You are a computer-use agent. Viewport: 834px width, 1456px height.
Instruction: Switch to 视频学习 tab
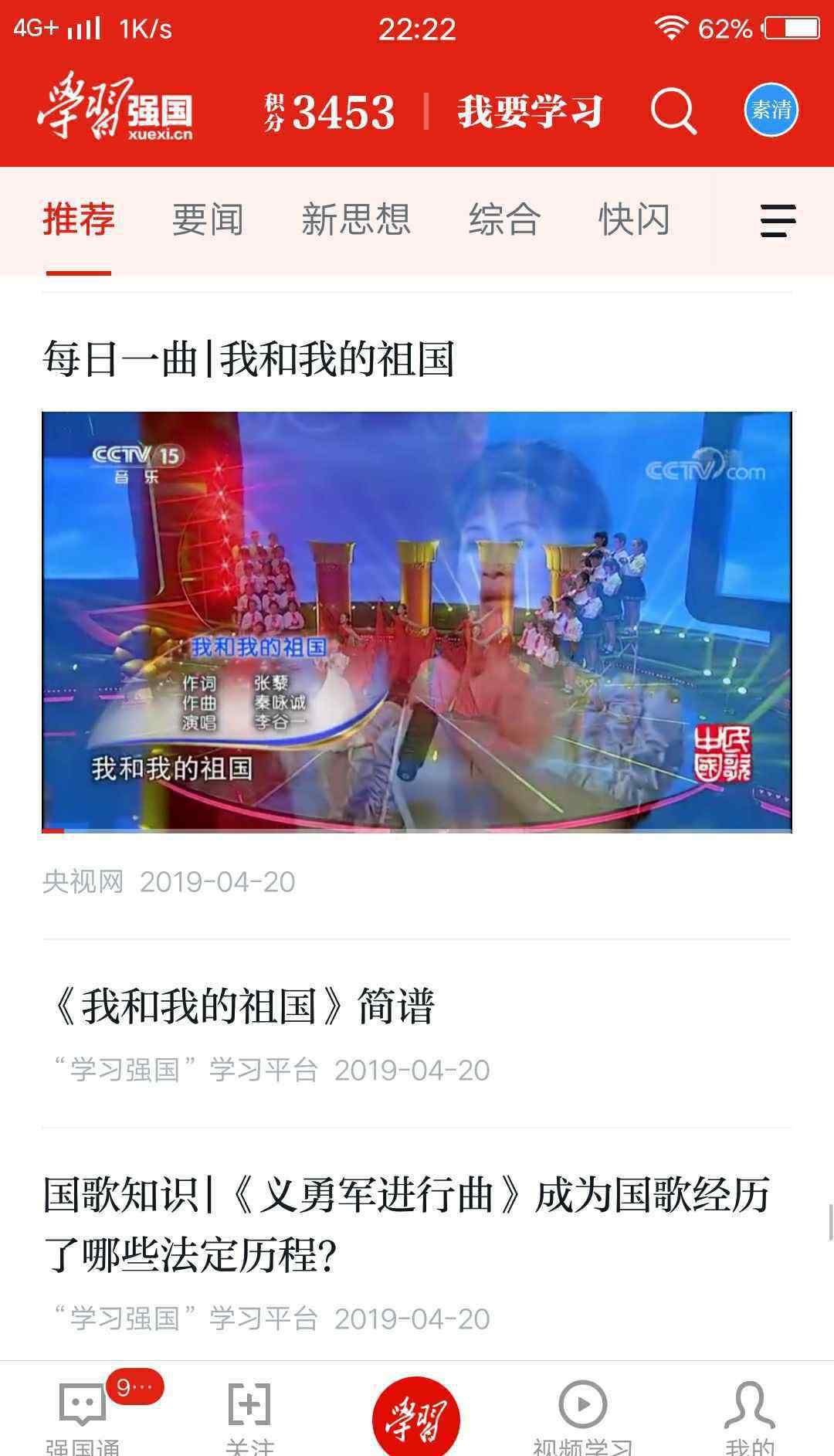point(583,1416)
